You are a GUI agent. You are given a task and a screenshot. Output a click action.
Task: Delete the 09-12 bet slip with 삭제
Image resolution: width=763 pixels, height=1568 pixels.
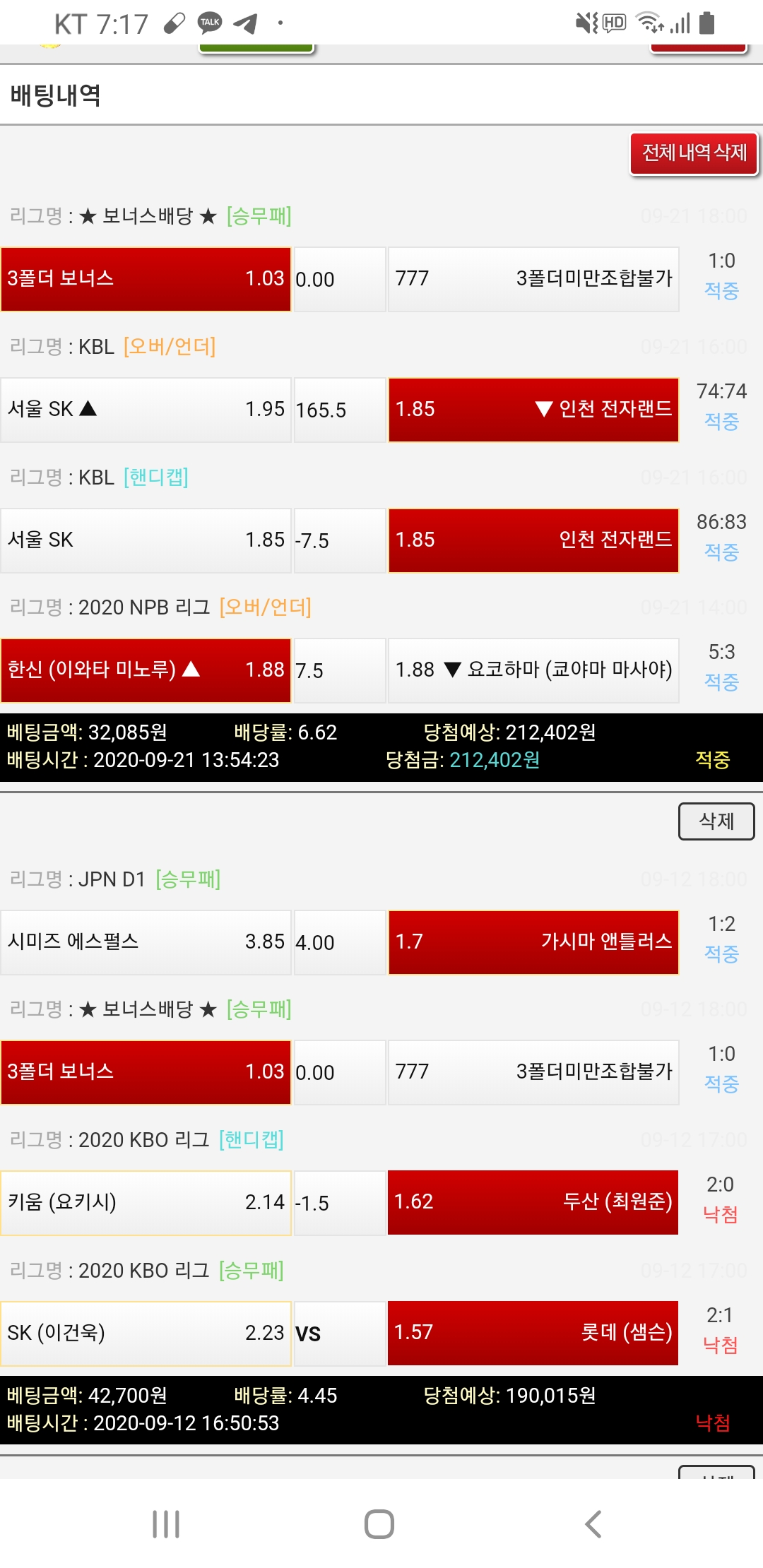point(716,821)
